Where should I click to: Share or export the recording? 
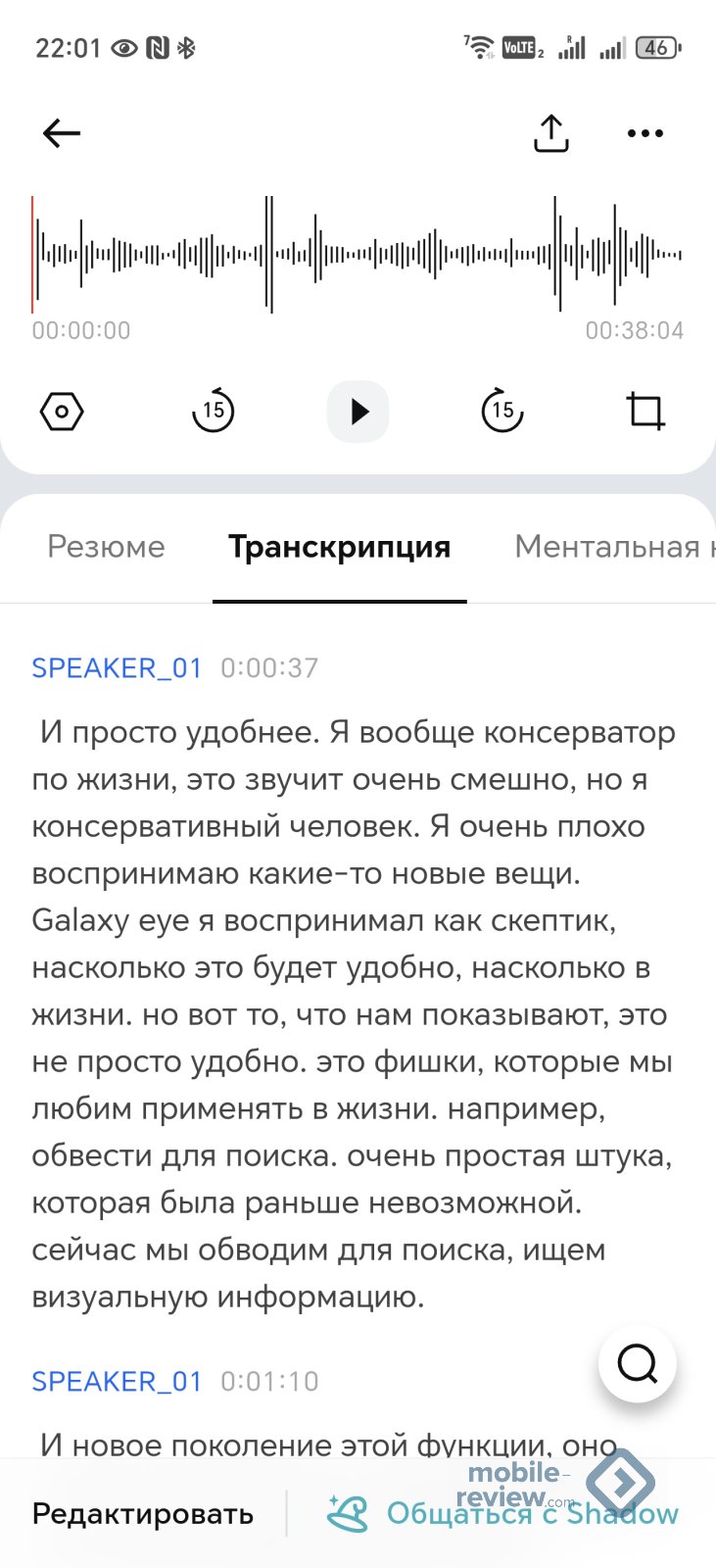point(551,133)
